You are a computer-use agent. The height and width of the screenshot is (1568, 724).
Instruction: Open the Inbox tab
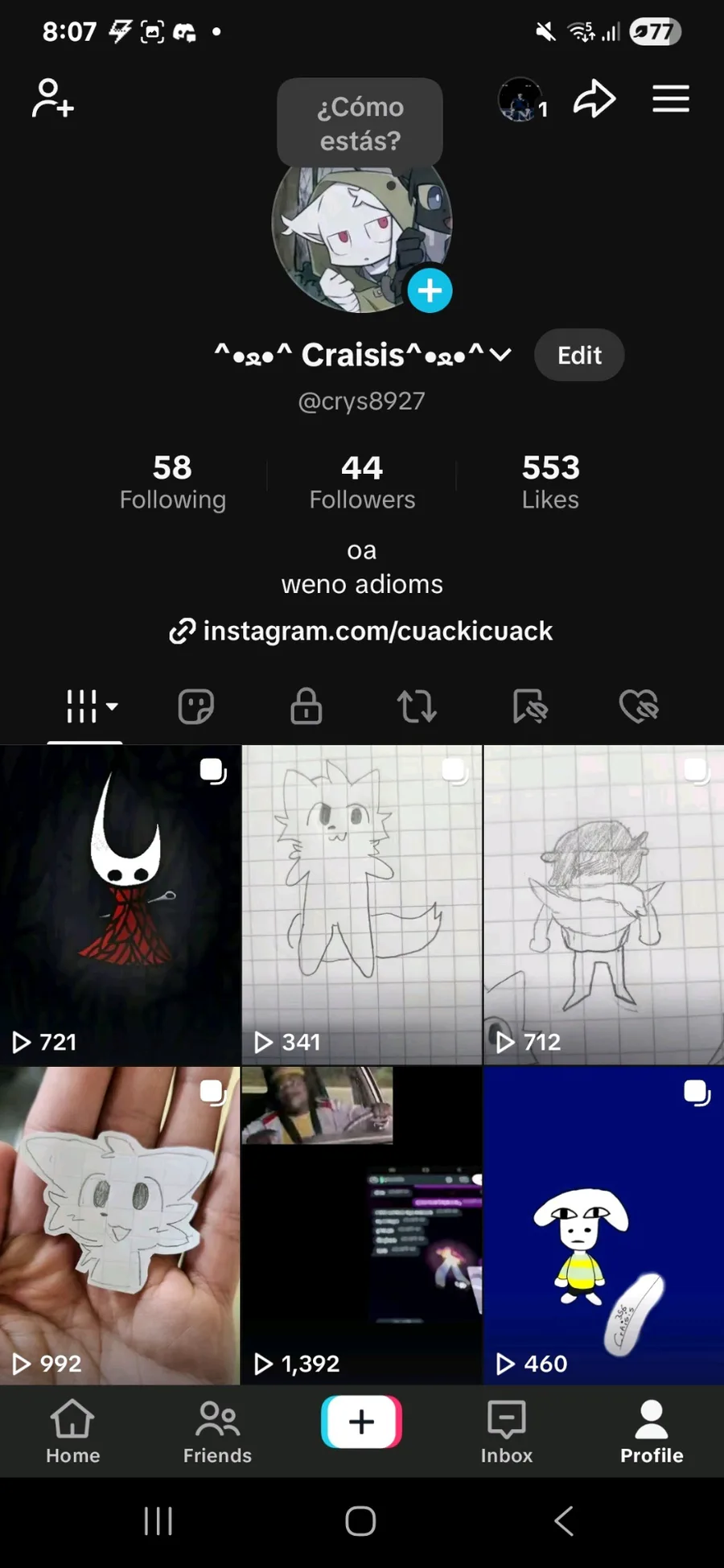tap(507, 1431)
